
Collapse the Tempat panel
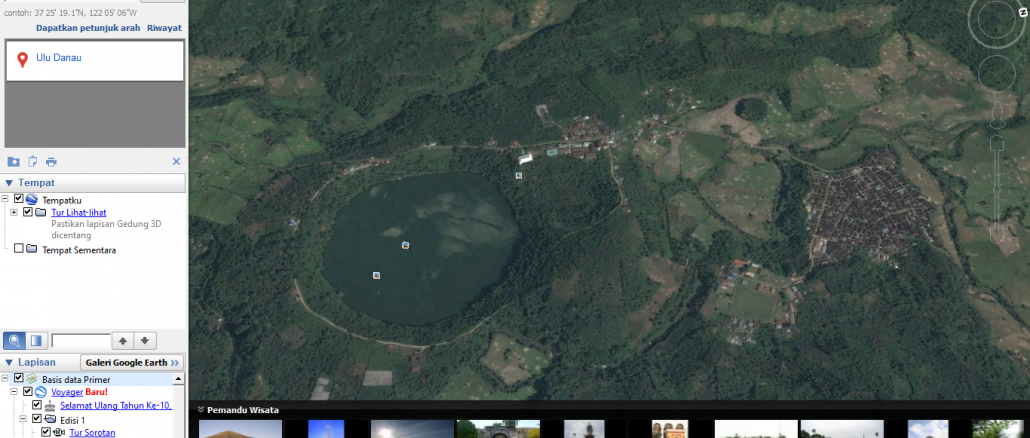(9, 183)
